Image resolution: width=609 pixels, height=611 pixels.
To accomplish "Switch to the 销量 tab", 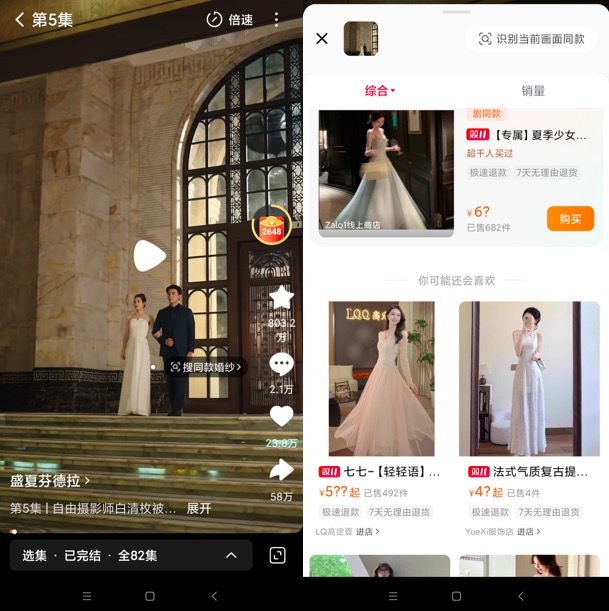I will (533, 90).
